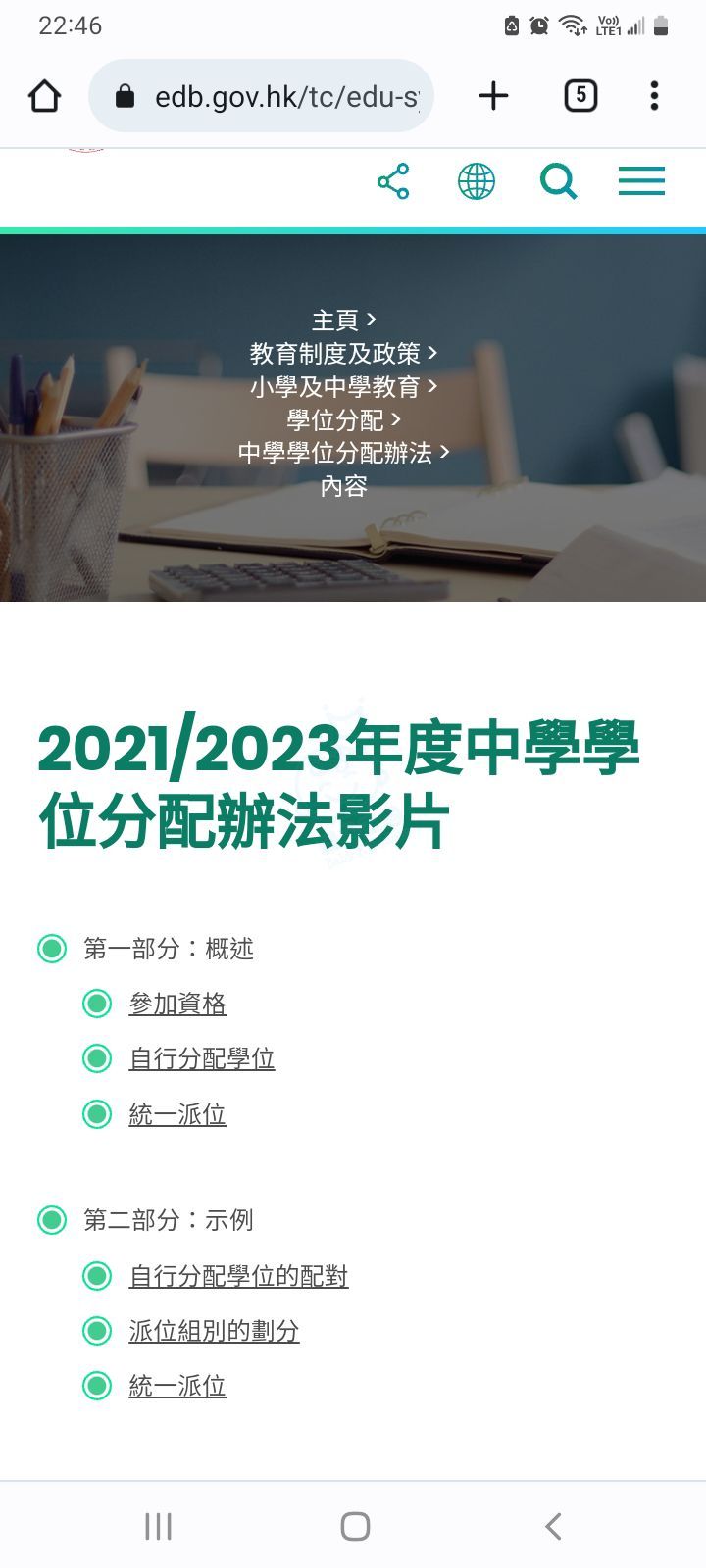Open the tab switcher showing 5 tabs
The image size is (706, 1568).
580,96
